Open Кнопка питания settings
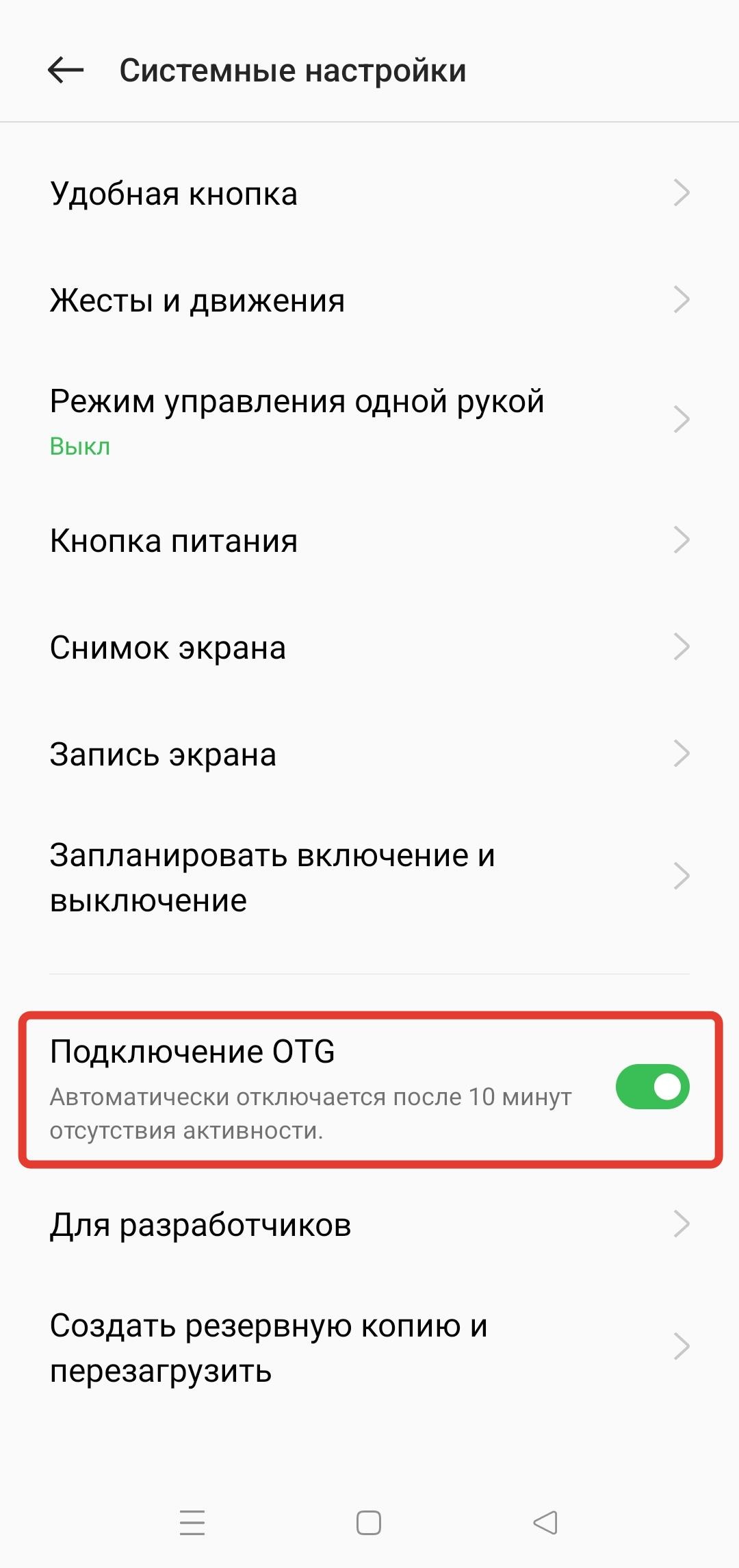739x1568 pixels. tap(369, 541)
